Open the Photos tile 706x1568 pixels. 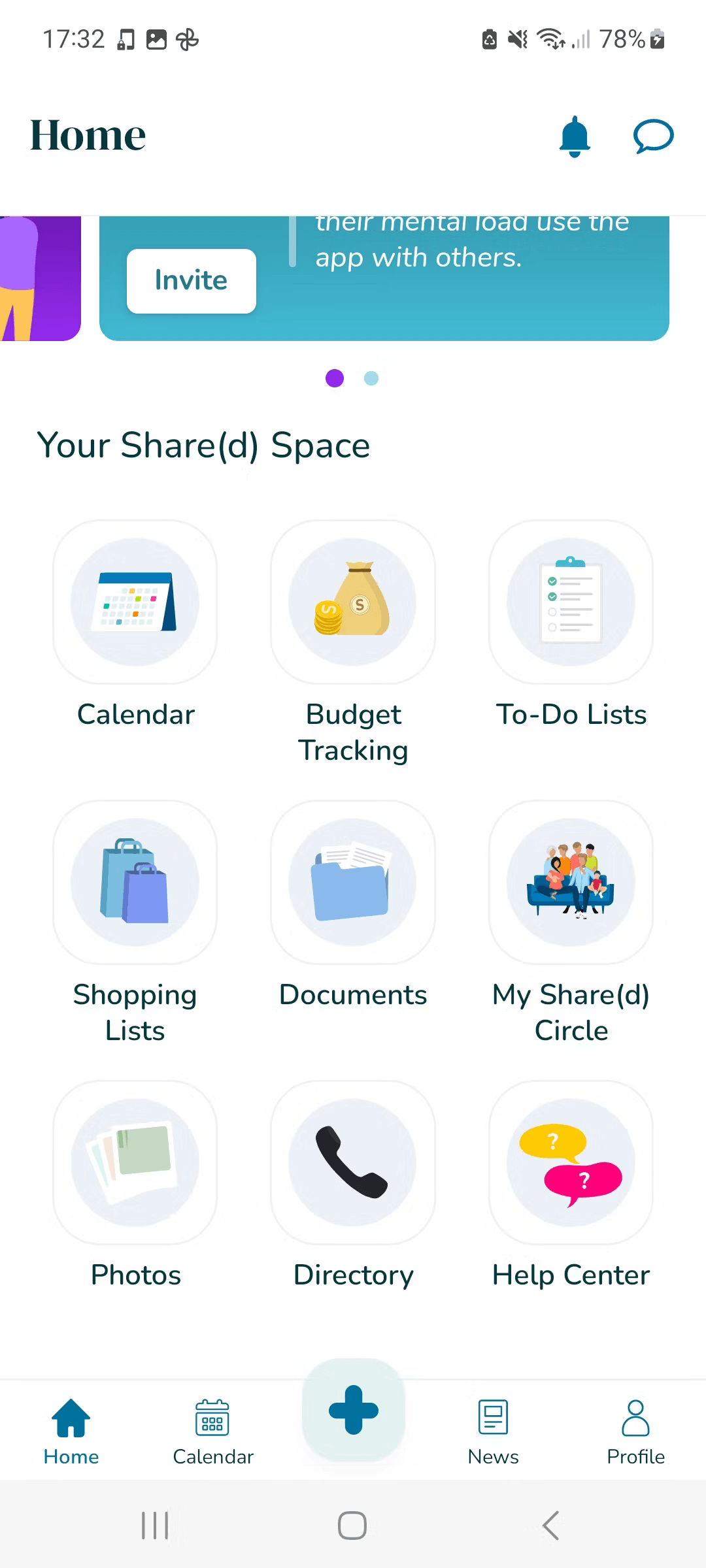pos(135,1162)
